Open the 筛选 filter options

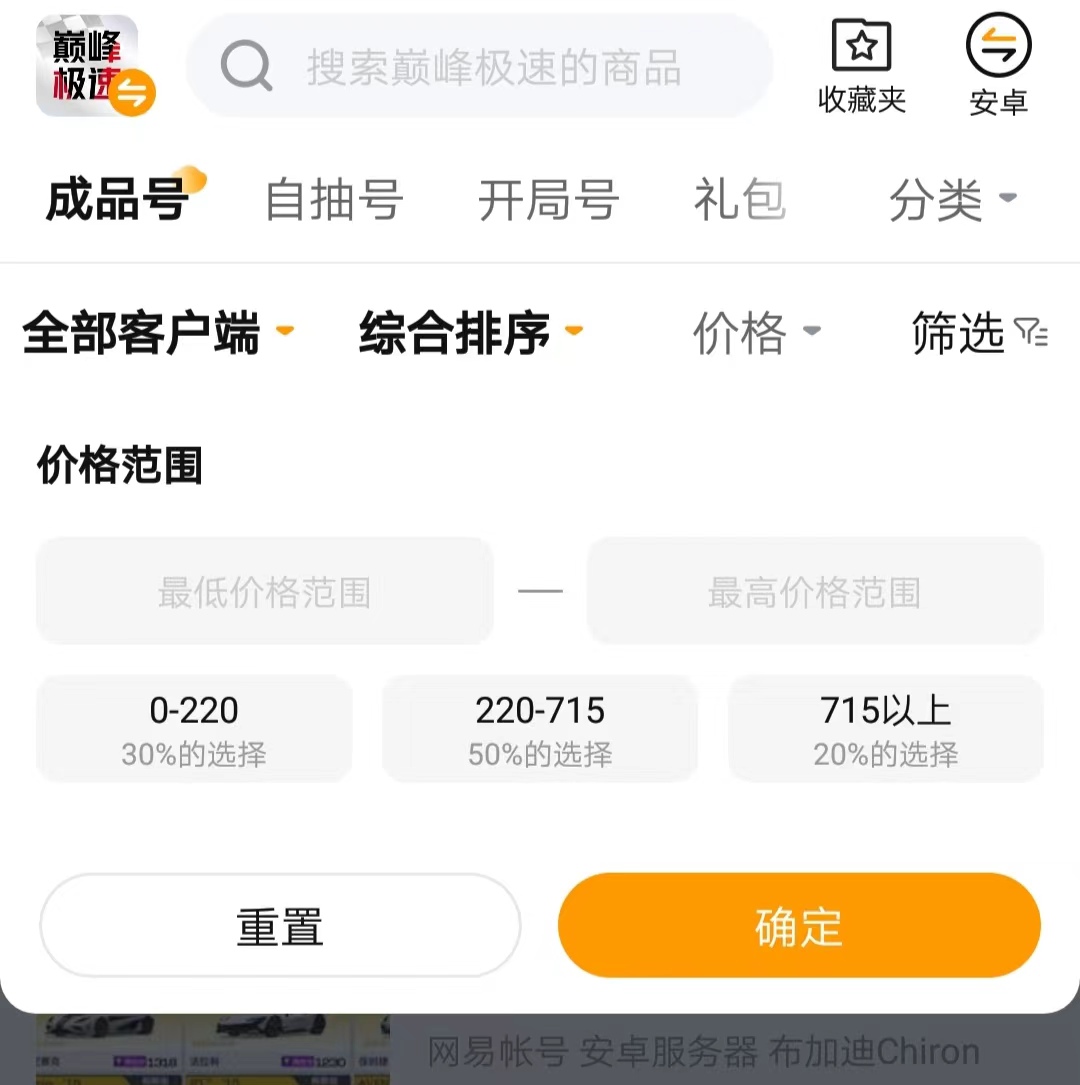[x=979, y=333]
